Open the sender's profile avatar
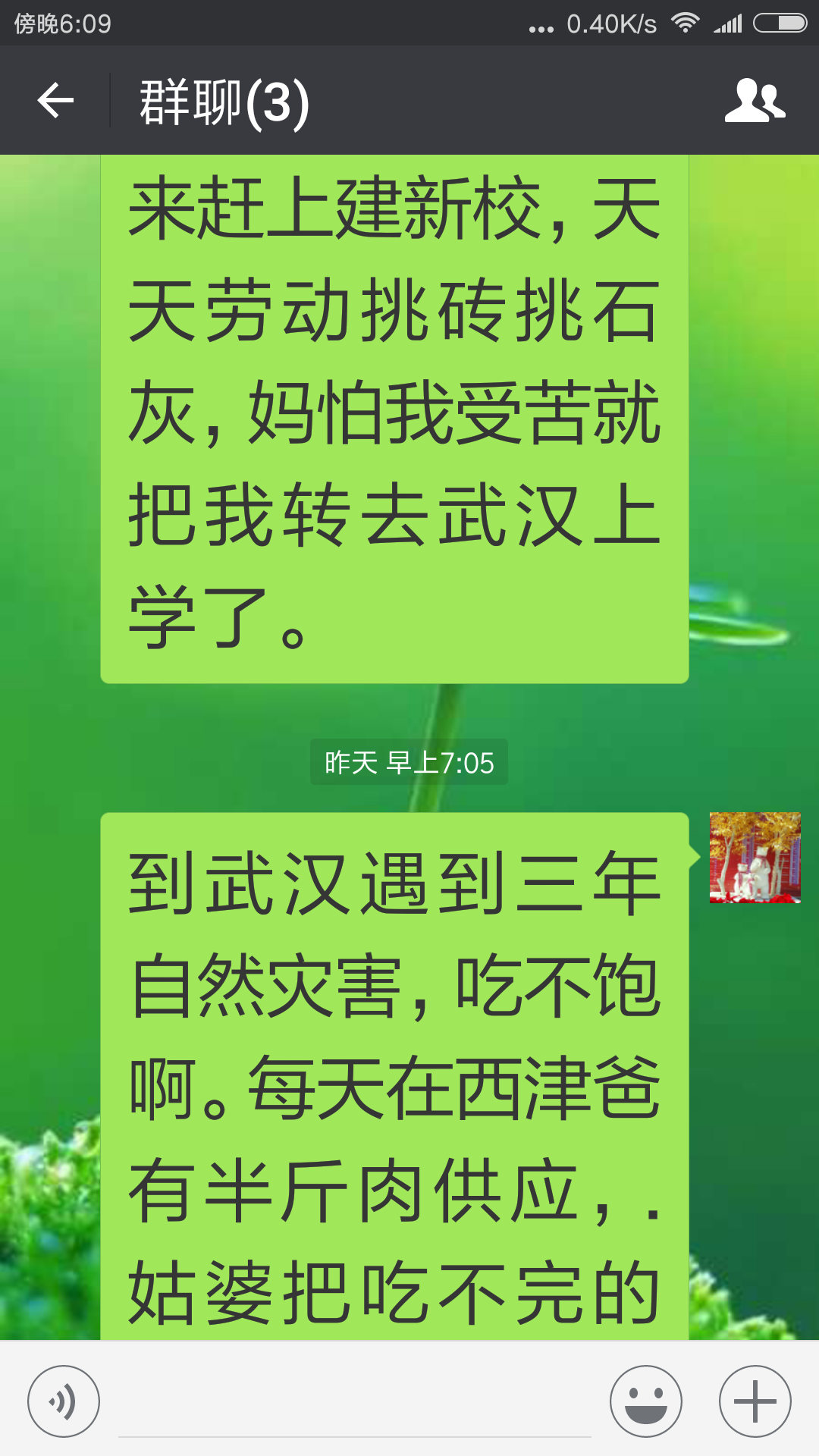 pos(755,858)
